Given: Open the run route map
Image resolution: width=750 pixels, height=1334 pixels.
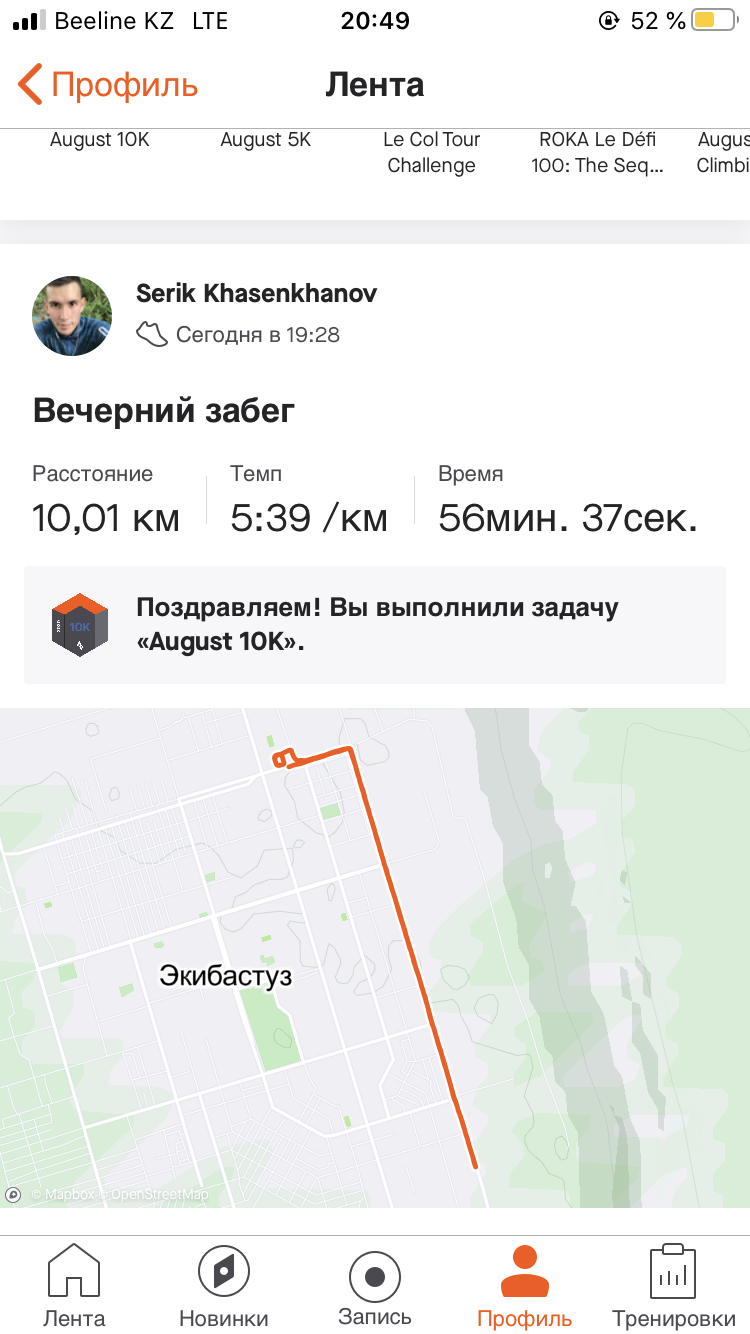Looking at the screenshot, I should pyautogui.click(x=375, y=957).
